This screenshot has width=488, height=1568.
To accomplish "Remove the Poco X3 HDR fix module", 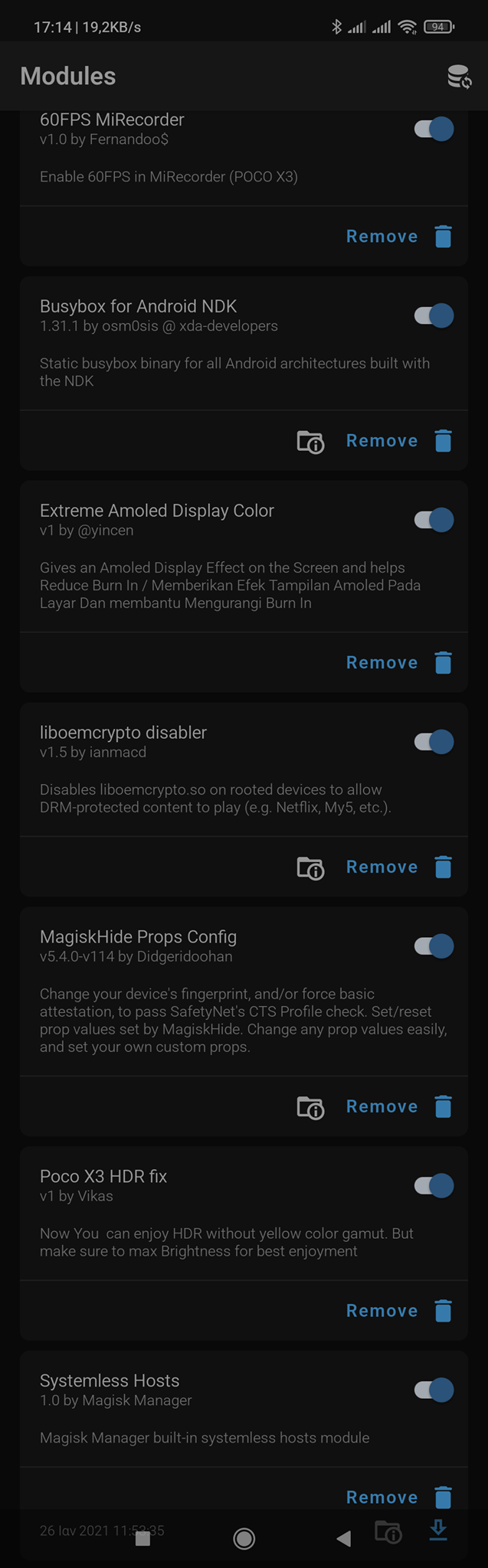I will 398,1312.
